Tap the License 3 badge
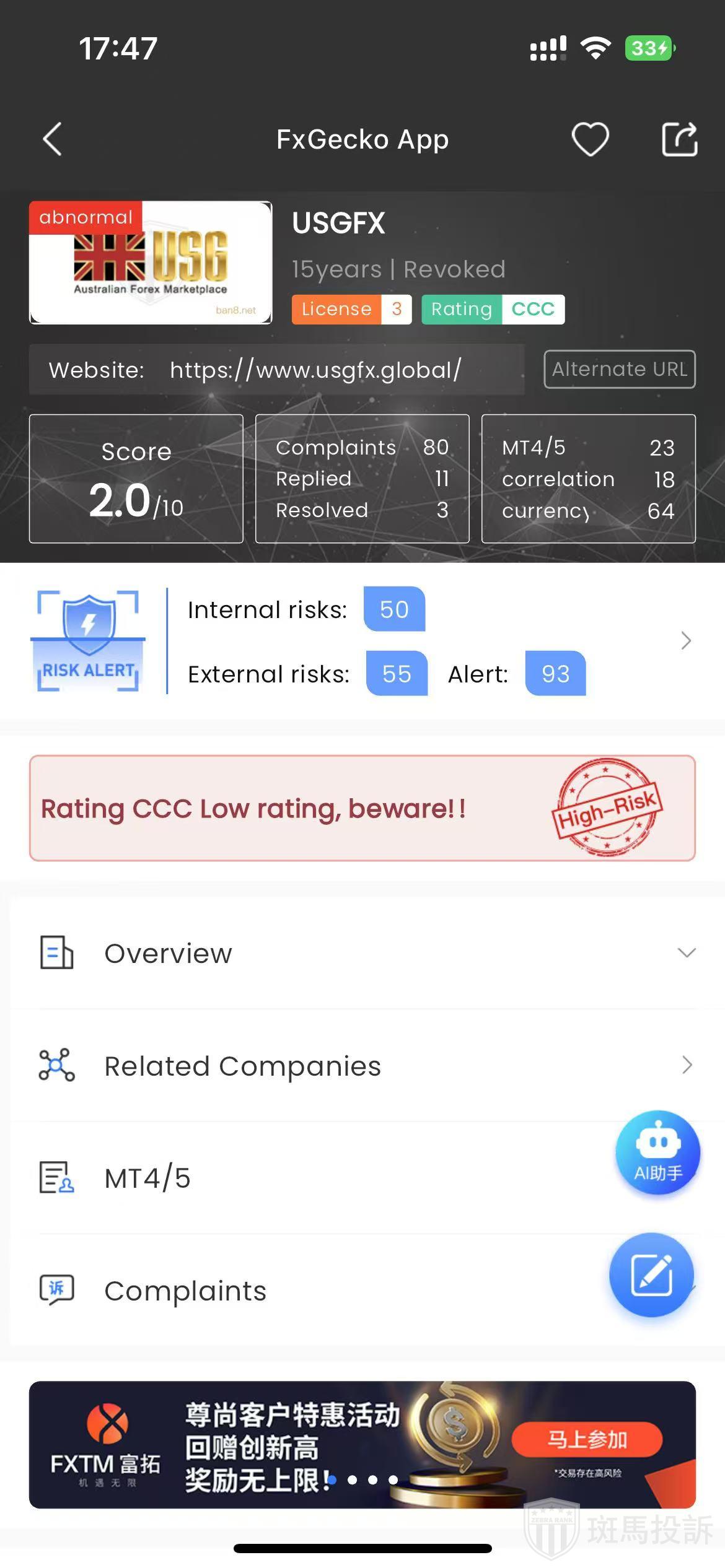The image size is (725, 1568). 351,309
